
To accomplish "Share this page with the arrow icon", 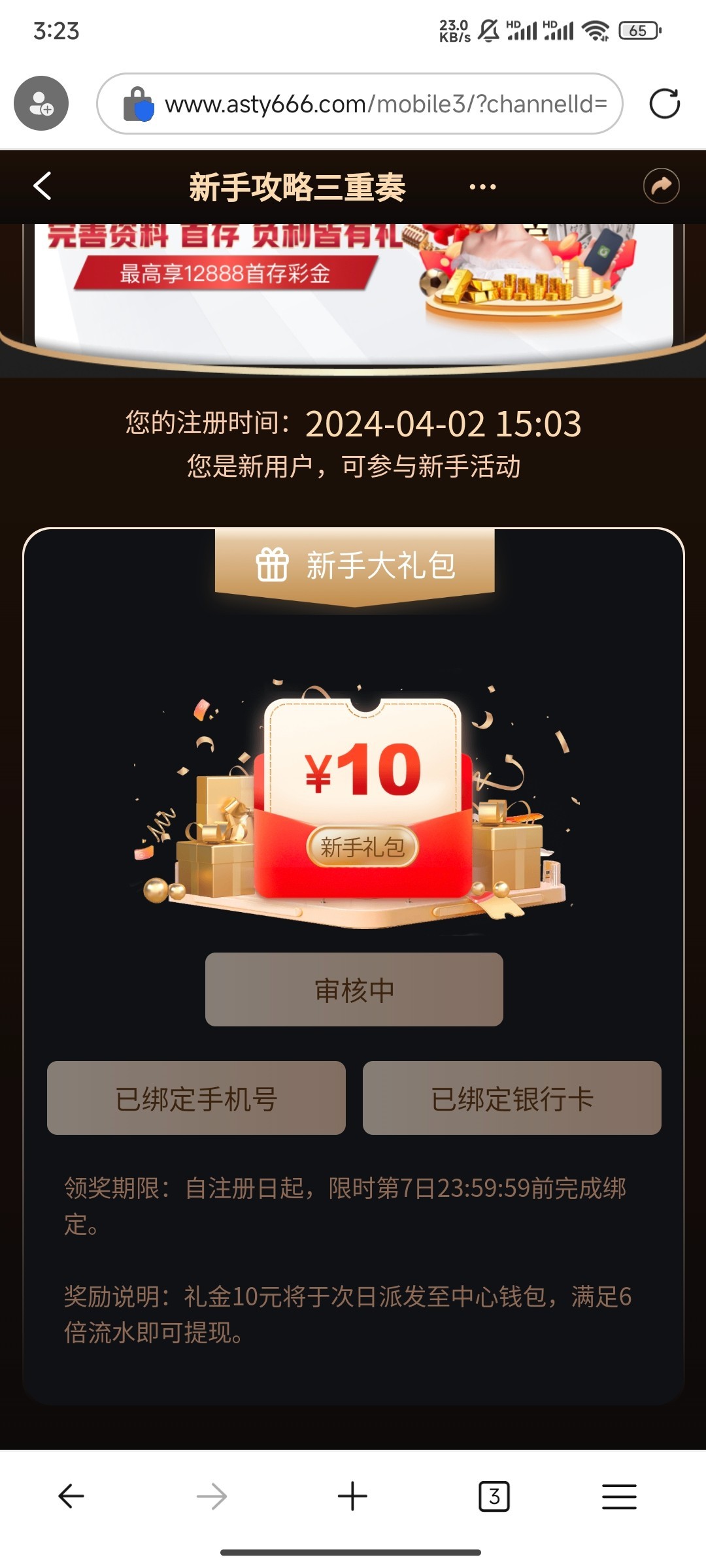I will point(661,186).
